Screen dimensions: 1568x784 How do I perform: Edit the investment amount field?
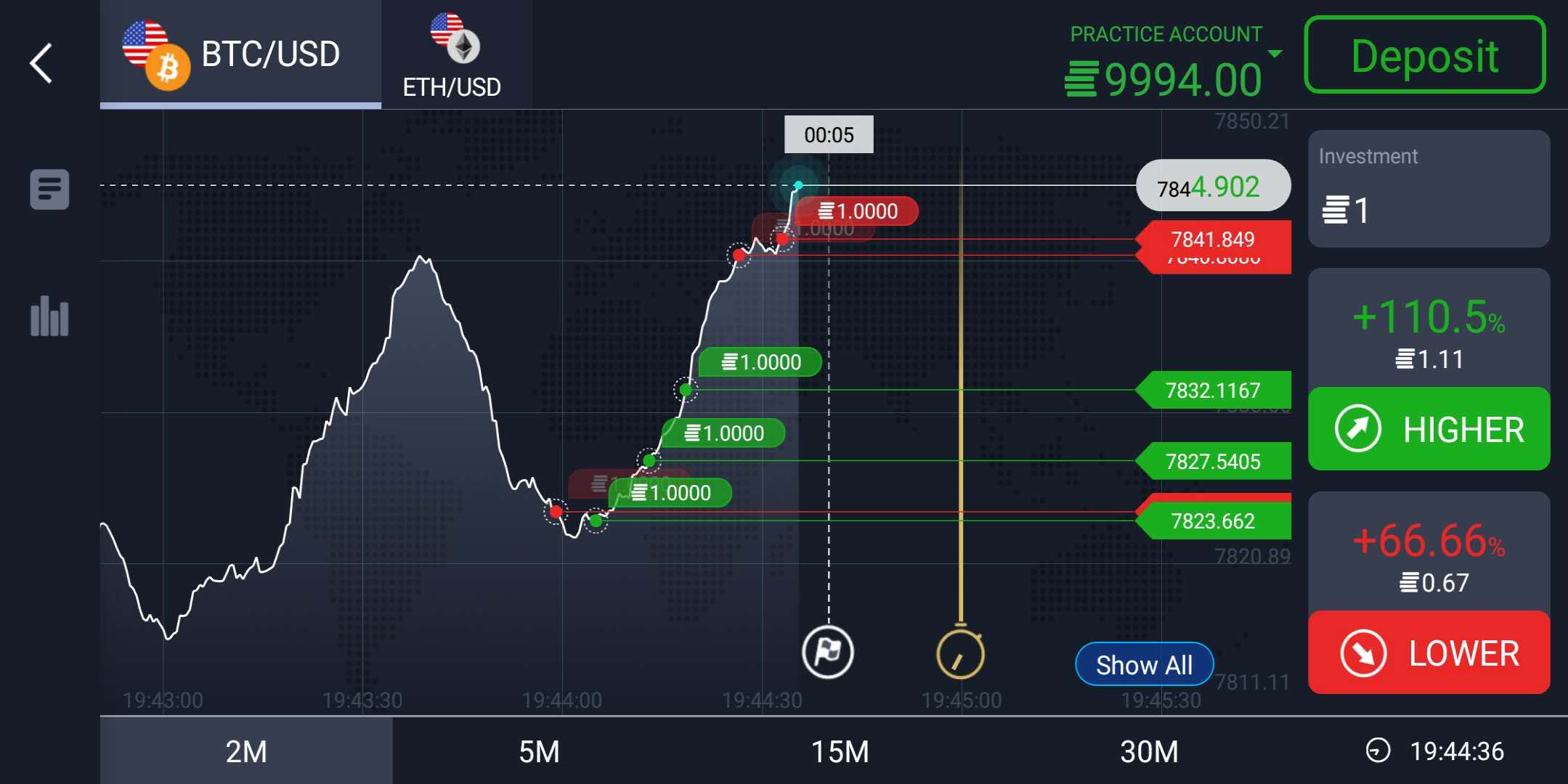pos(1428,190)
